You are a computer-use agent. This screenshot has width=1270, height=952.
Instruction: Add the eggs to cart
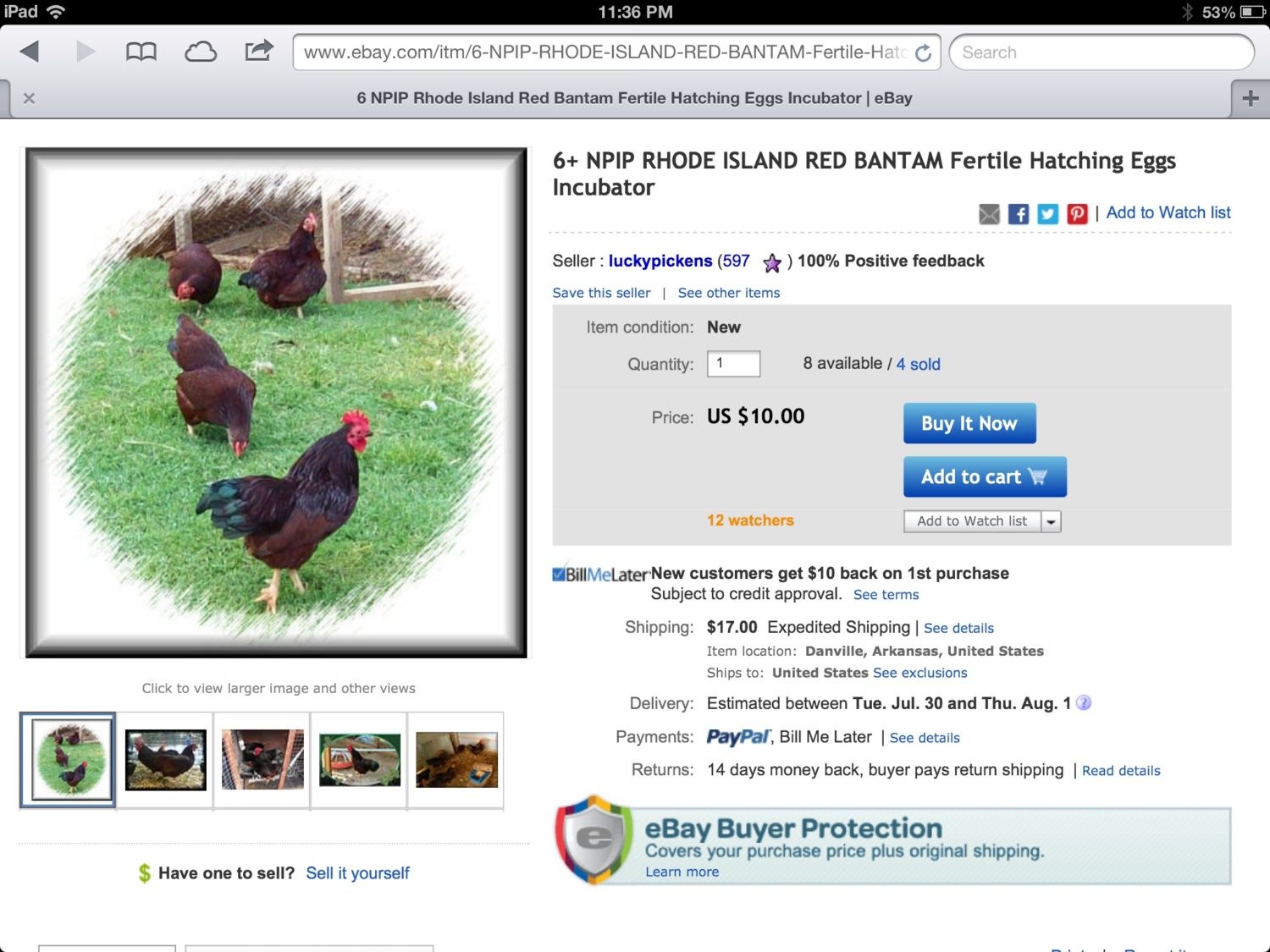pyautogui.click(x=984, y=477)
